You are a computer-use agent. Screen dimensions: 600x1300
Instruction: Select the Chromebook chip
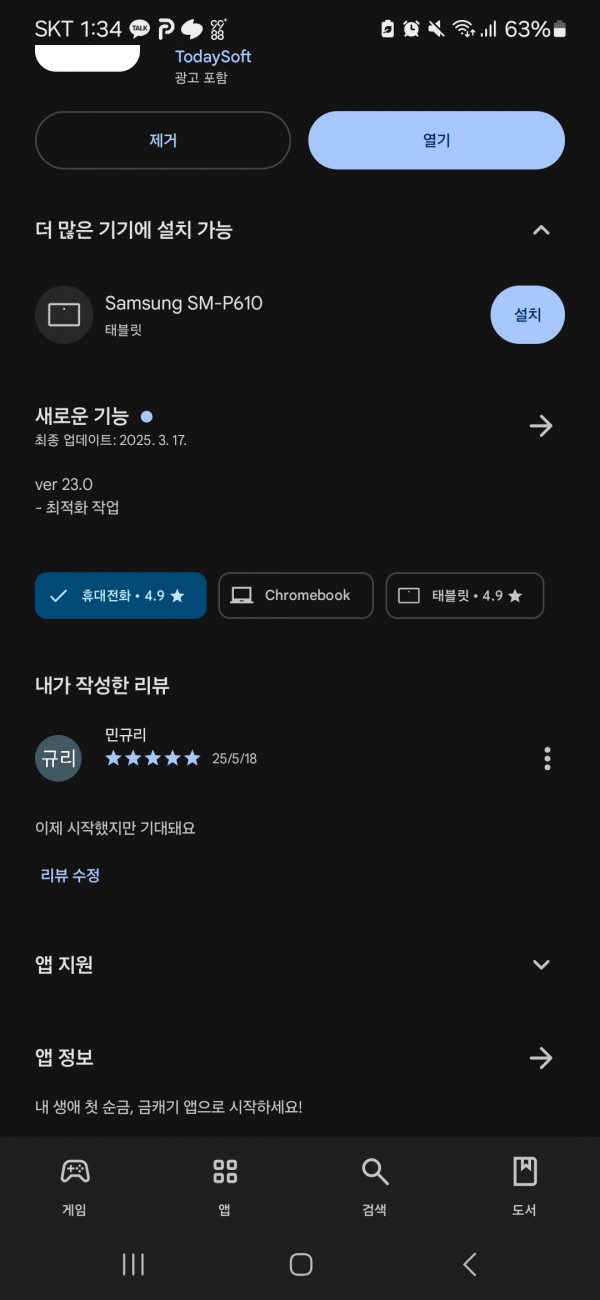click(x=296, y=595)
